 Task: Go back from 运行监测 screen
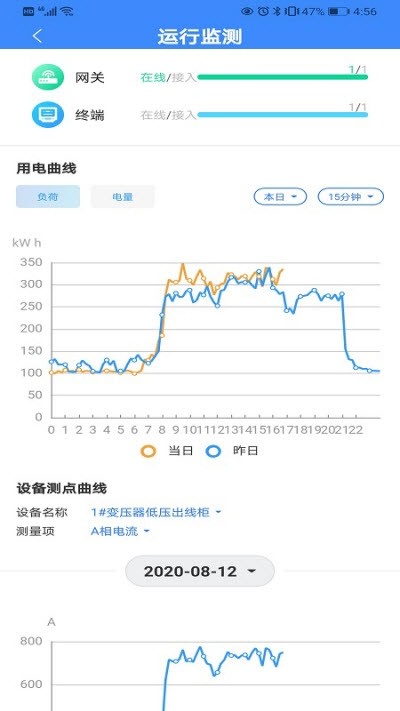(x=37, y=36)
